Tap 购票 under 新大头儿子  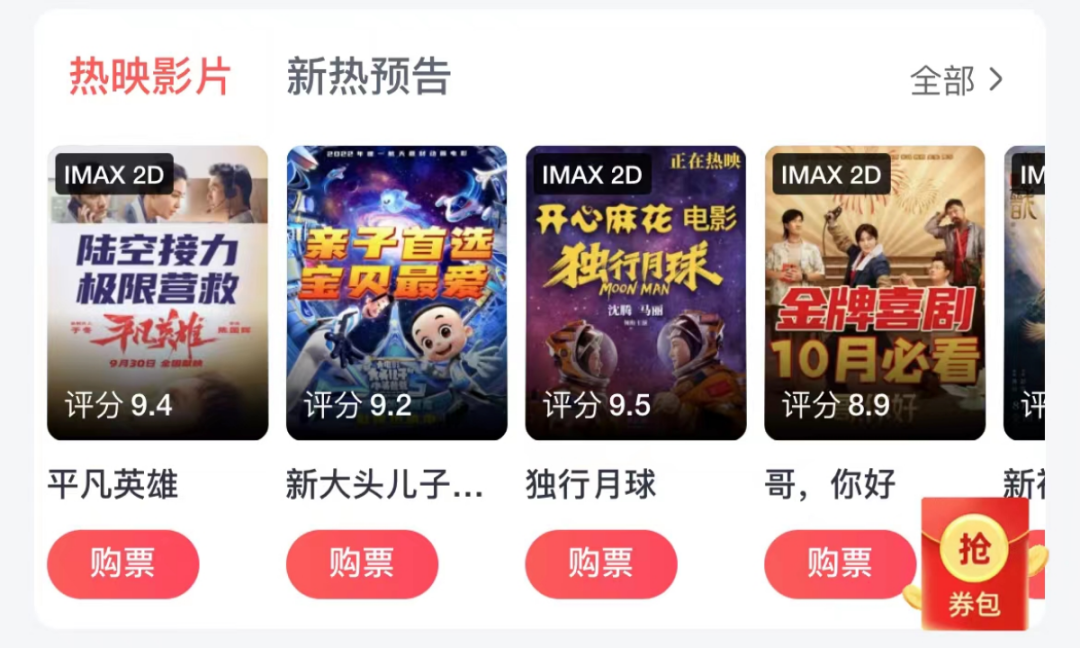click(x=362, y=564)
